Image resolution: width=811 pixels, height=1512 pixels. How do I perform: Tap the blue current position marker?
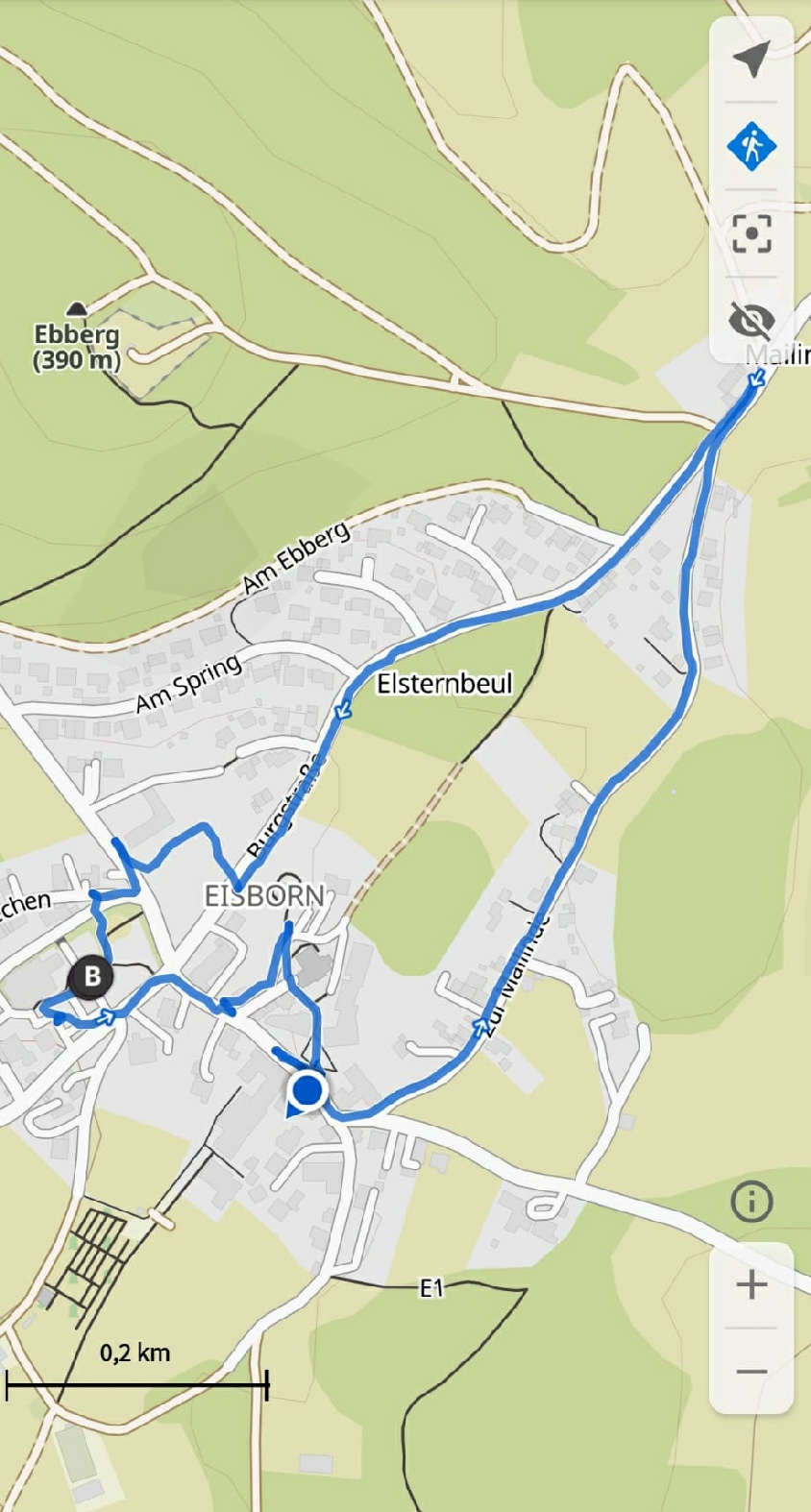coord(307,1091)
